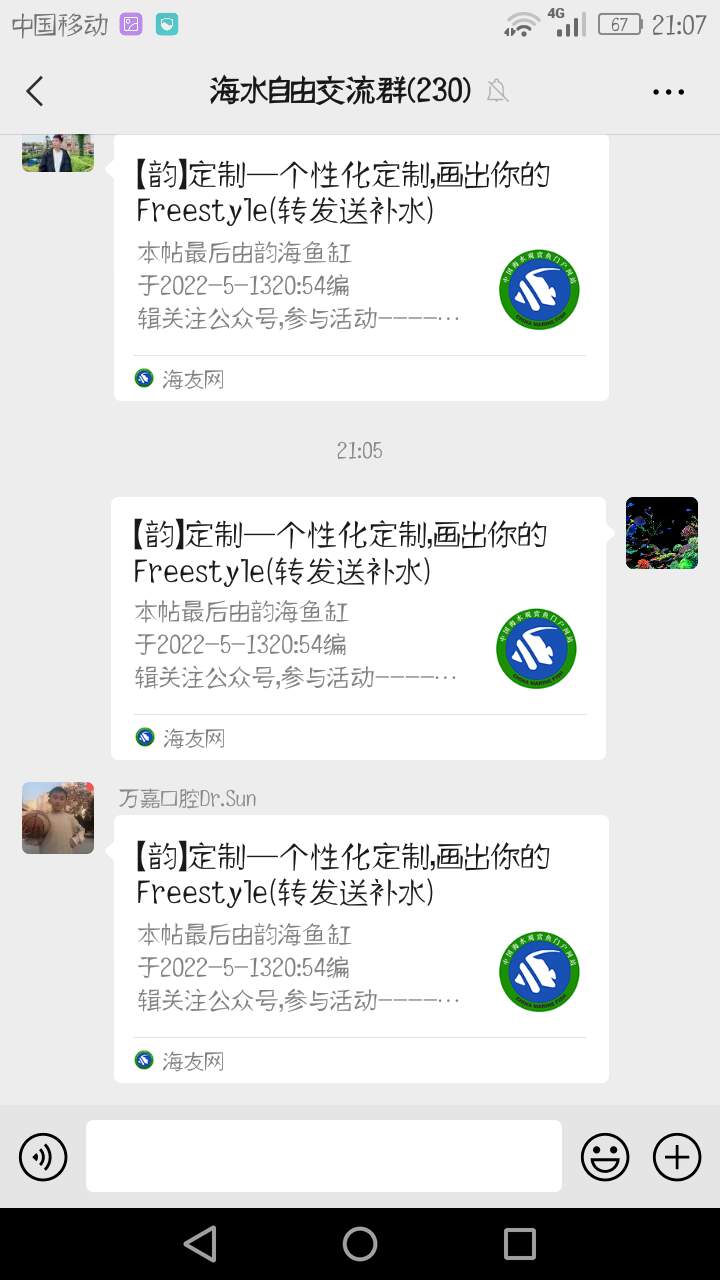The height and width of the screenshot is (1280, 720).
Task: Switch to voice message input
Action: 43,1157
